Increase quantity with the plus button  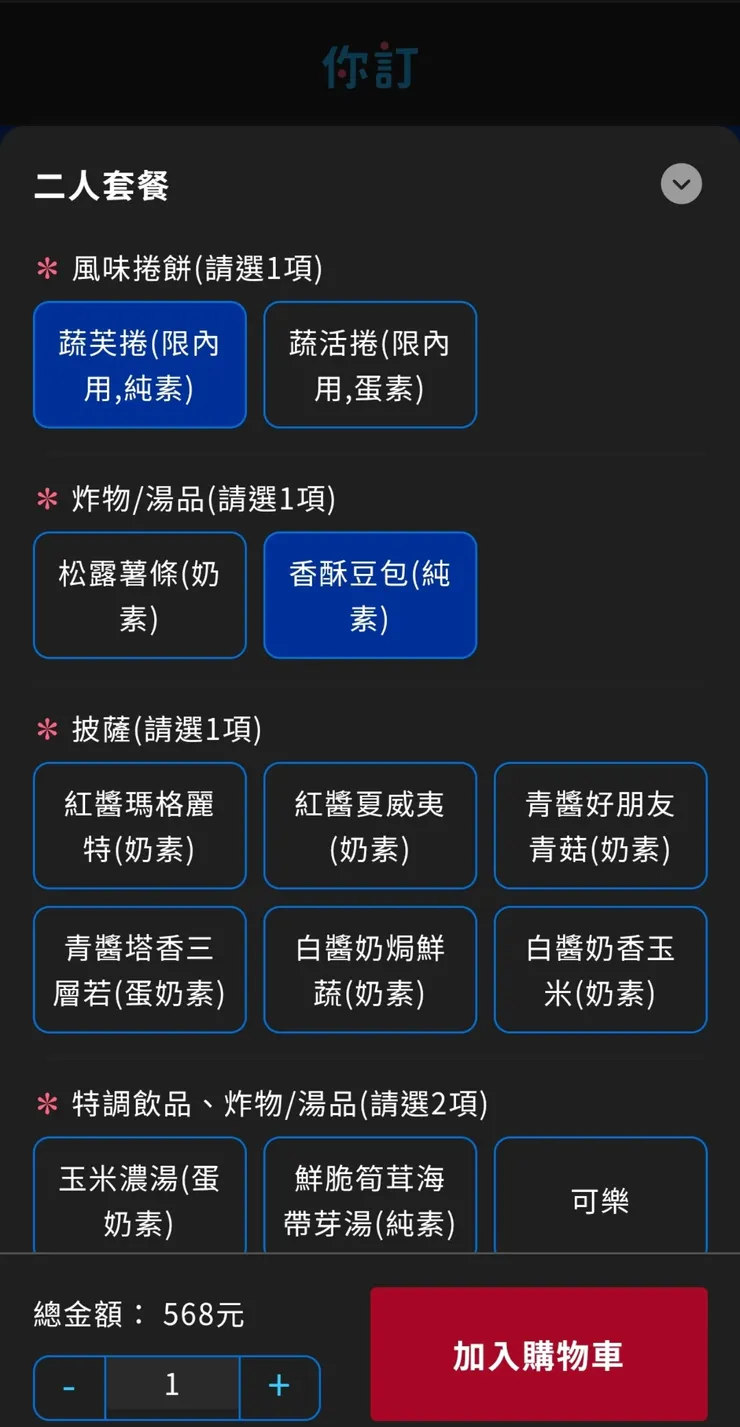coord(279,1387)
